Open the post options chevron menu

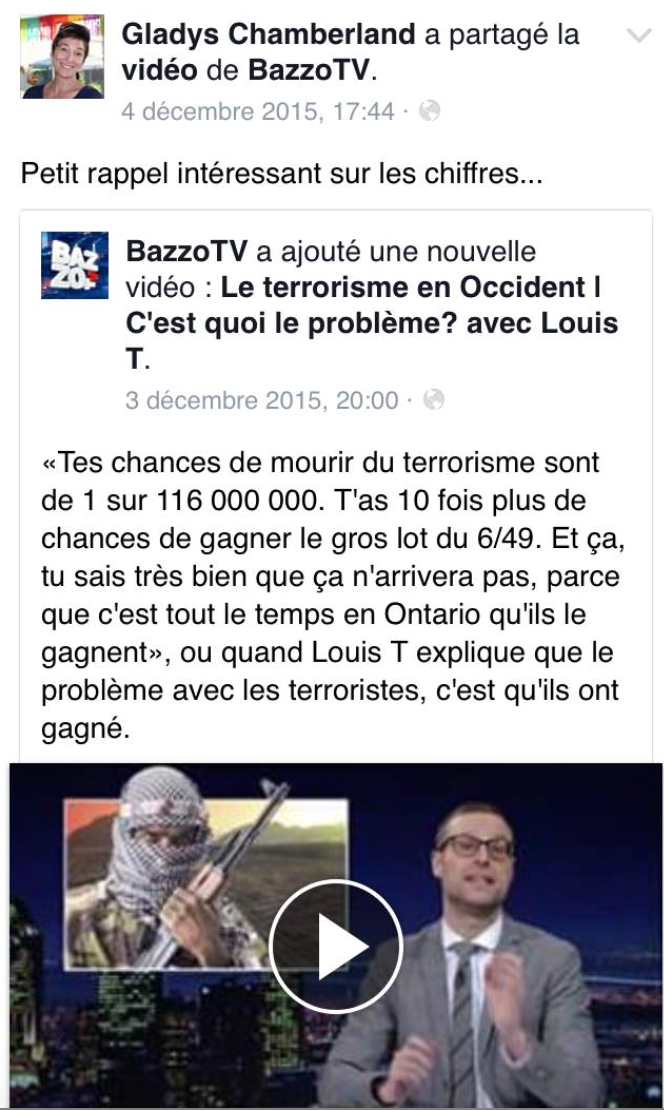[x=639, y=35]
